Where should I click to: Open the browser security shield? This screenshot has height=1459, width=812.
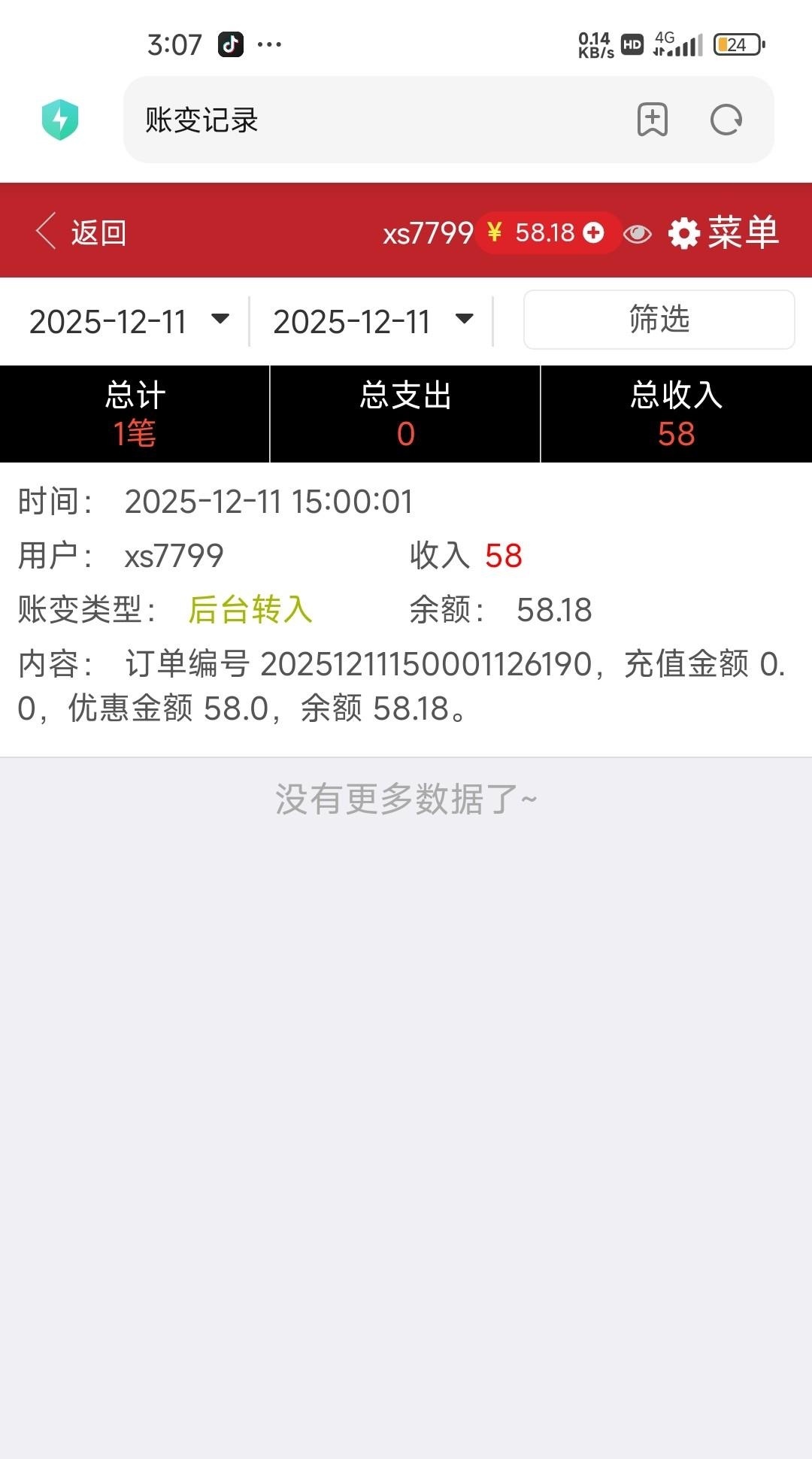[x=60, y=120]
